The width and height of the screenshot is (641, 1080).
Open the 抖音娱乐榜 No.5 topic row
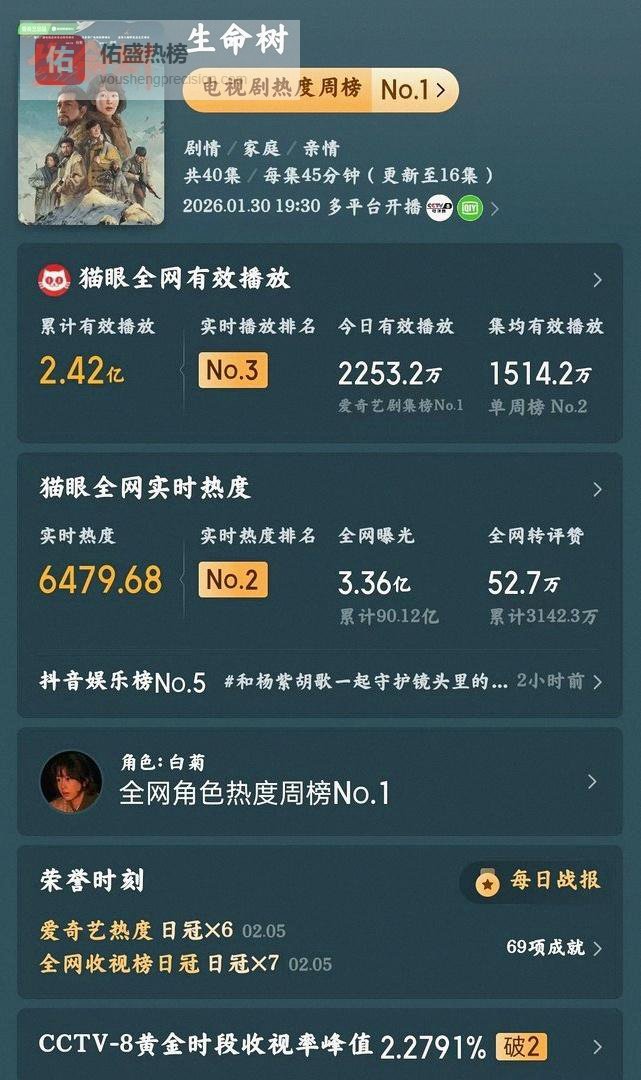[320, 682]
